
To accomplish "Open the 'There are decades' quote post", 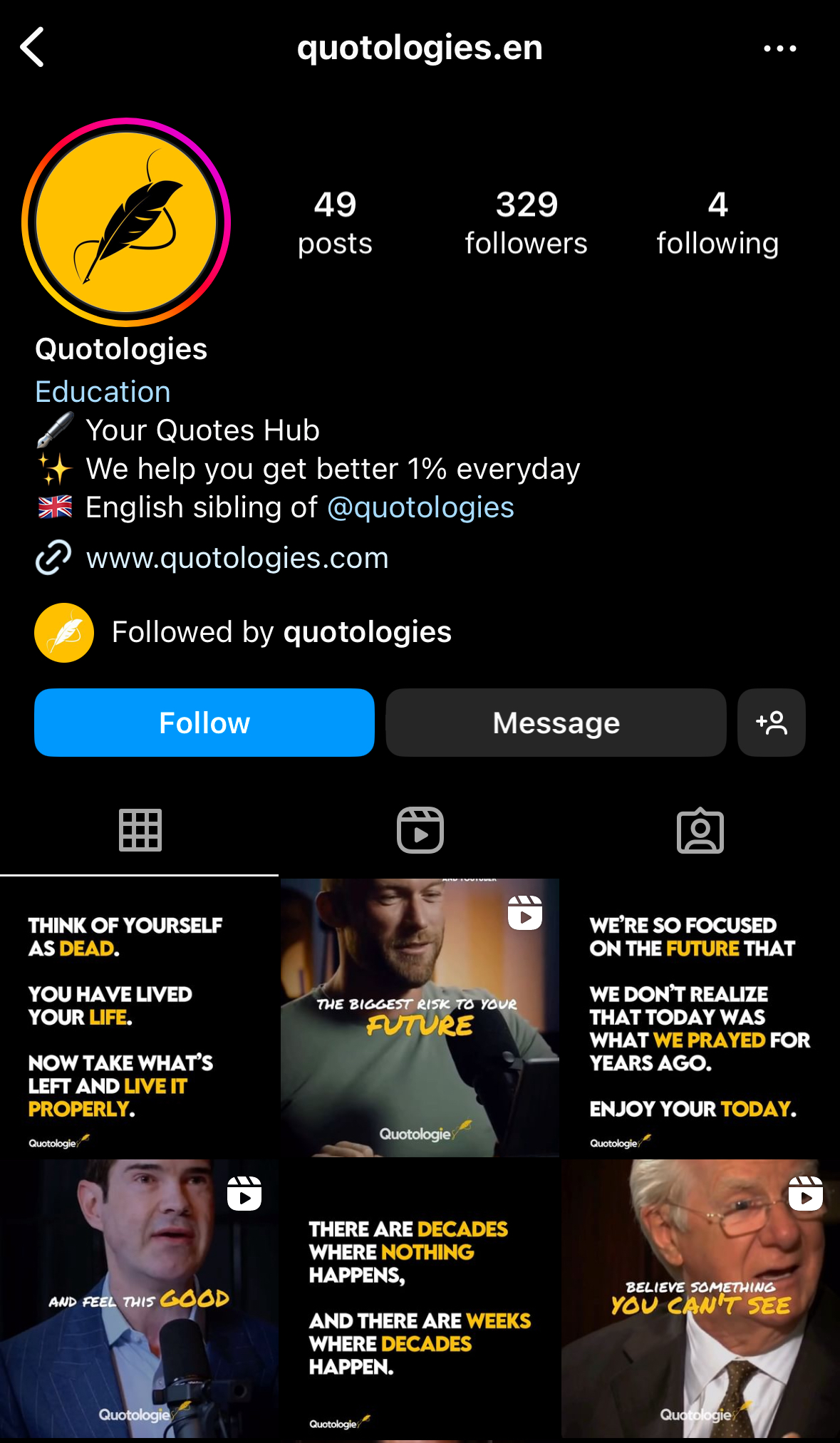I will click(420, 1298).
